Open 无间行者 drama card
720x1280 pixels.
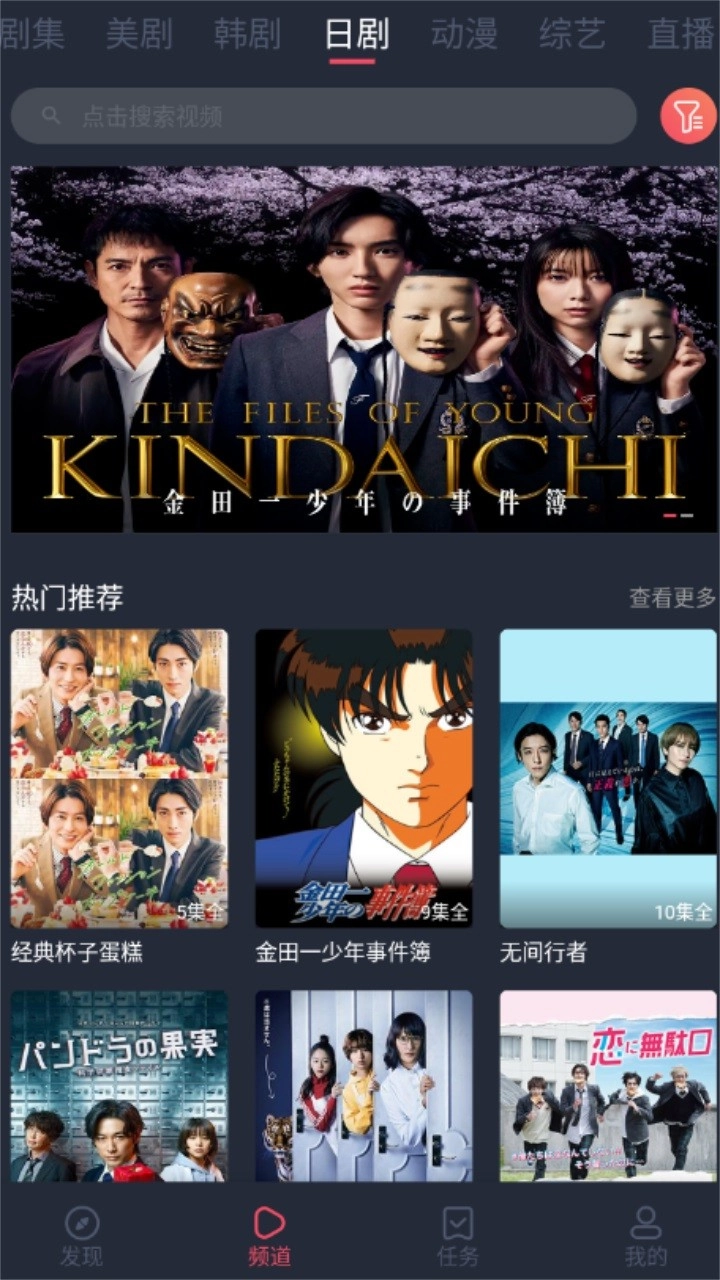(x=608, y=778)
